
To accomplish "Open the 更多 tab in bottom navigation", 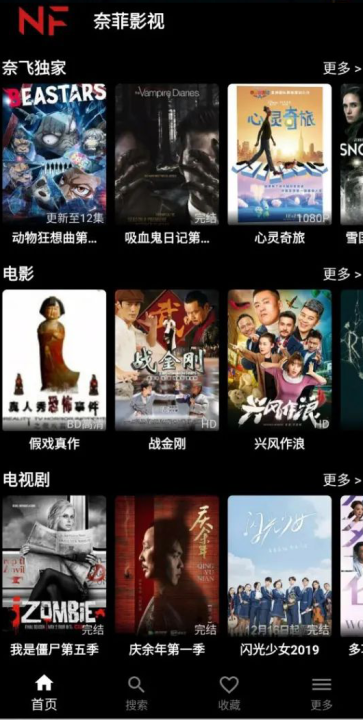I will point(321,693).
